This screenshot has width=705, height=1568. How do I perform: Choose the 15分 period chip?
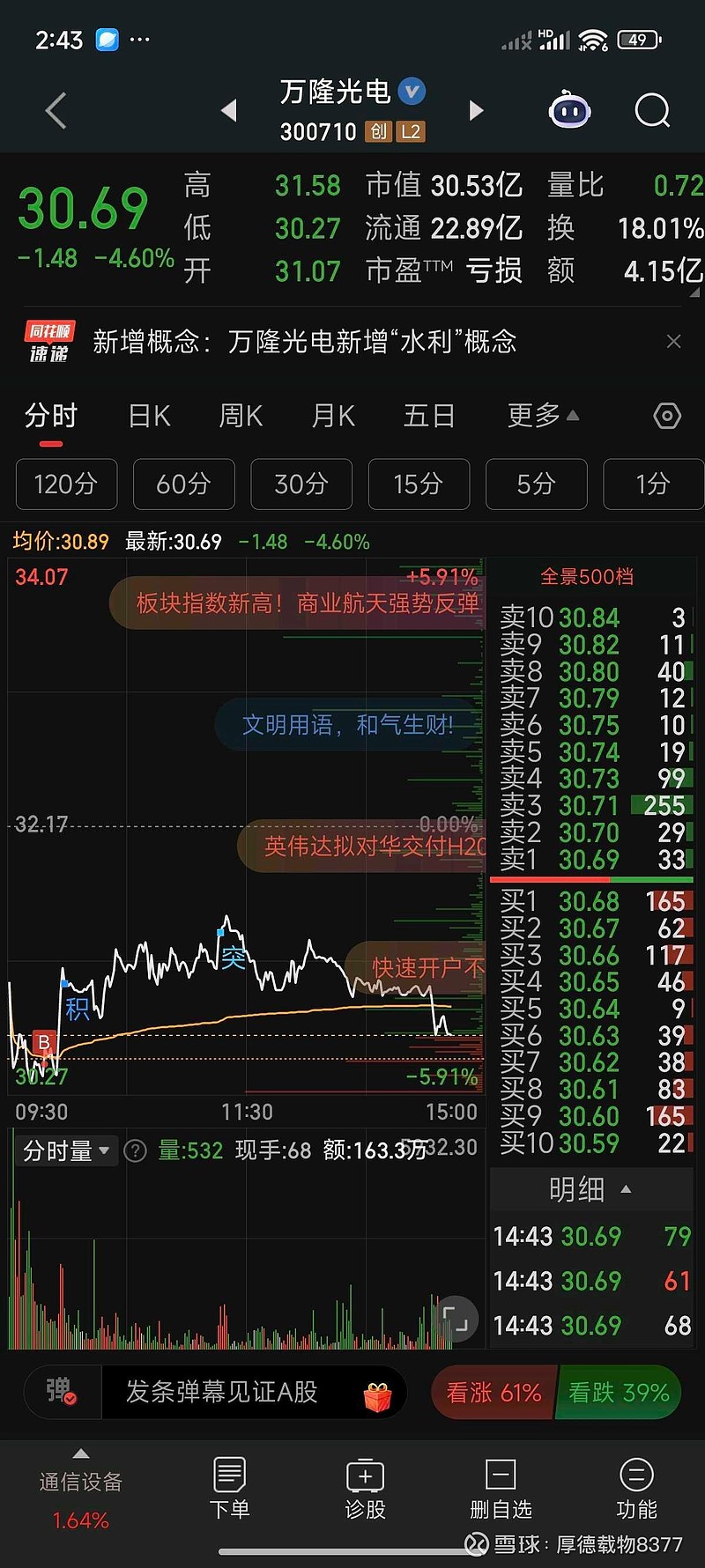[419, 484]
